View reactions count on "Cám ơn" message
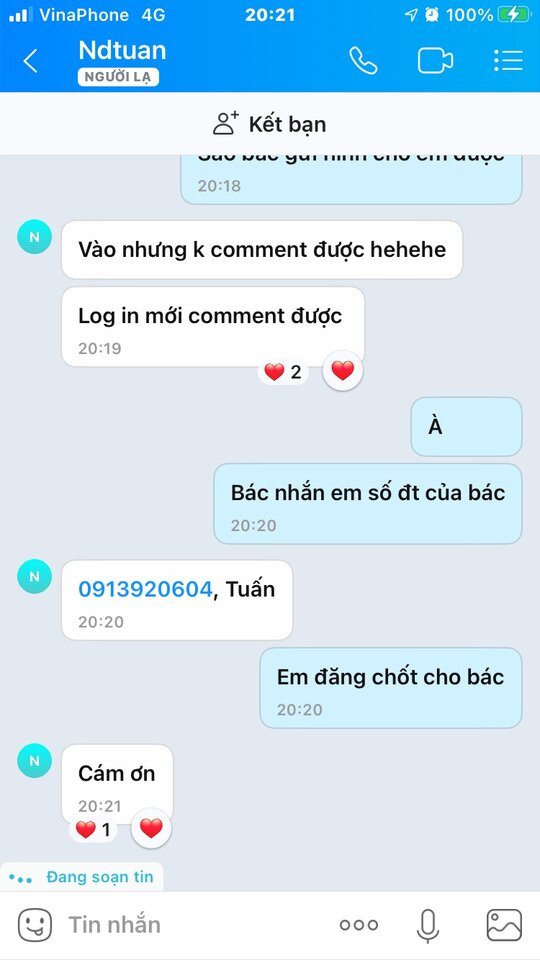This screenshot has width=540, height=960. (x=93, y=830)
